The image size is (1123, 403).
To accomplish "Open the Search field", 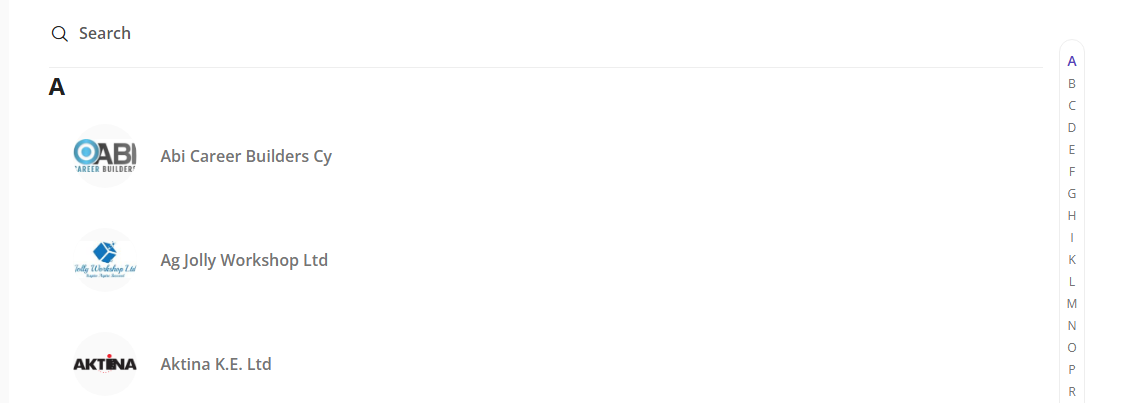I will click(x=104, y=34).
